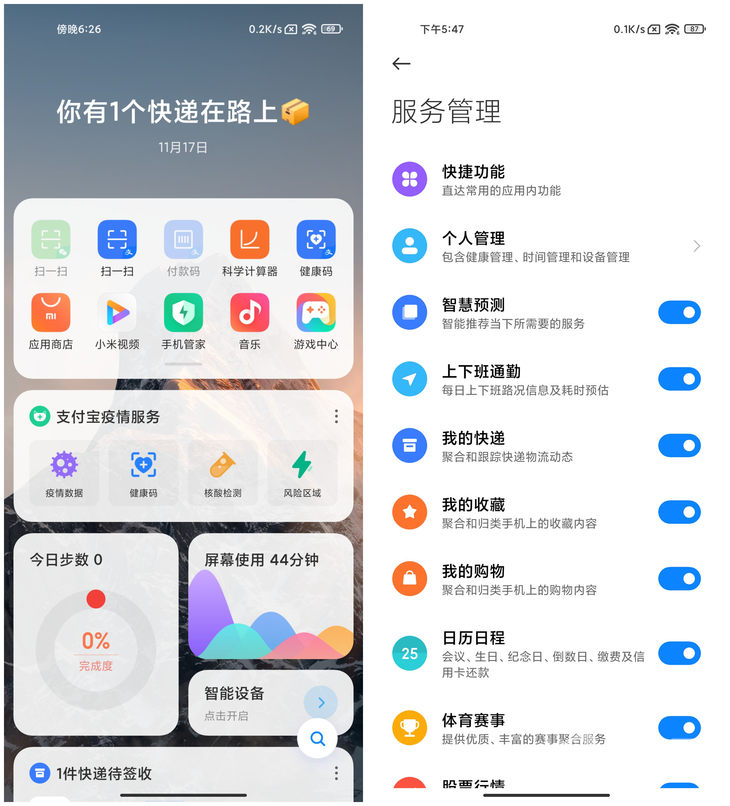
Task: Open overflow menu on 支付宝疫情服务 card
Action: [336, 416]
